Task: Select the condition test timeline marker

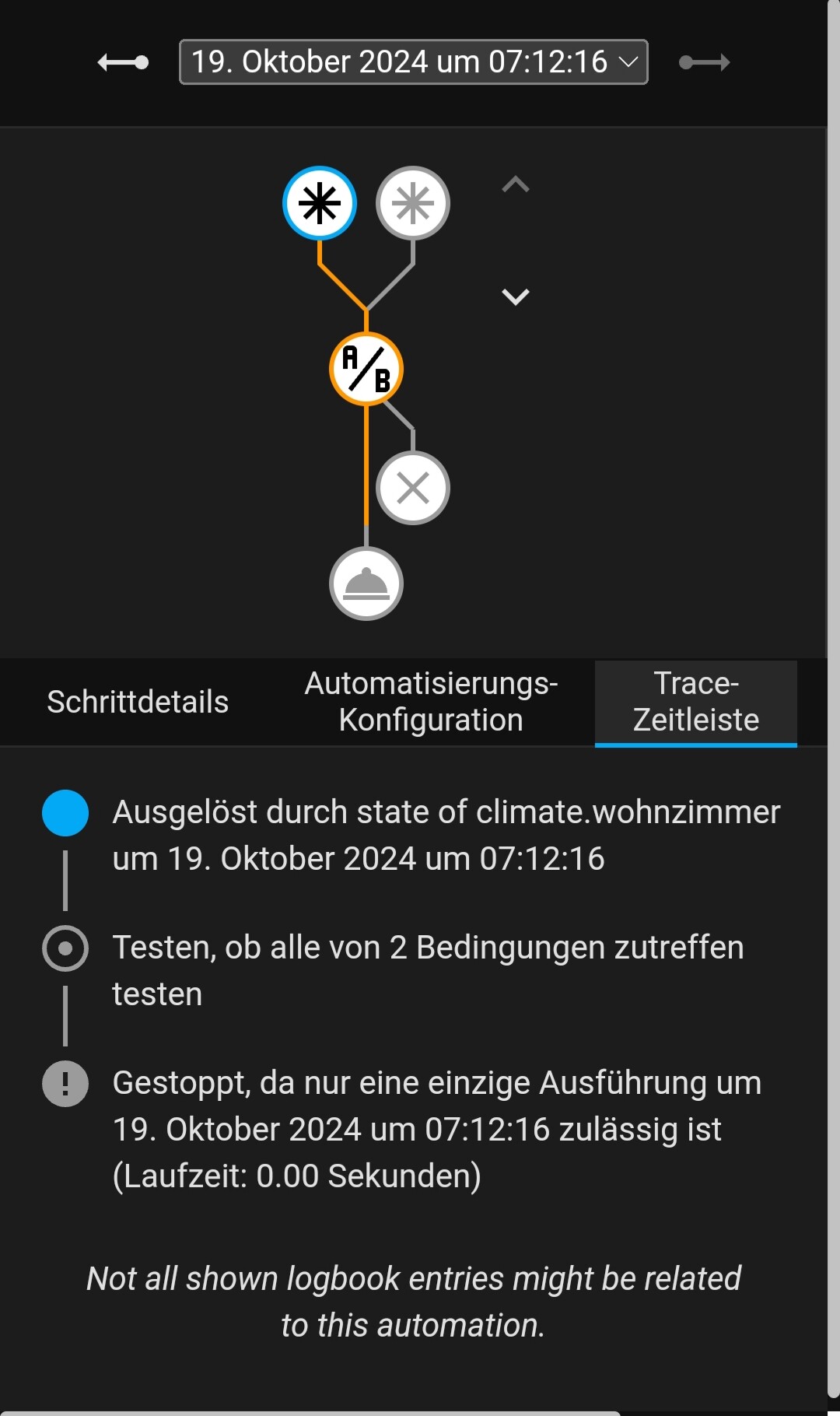Action: (65, 948)
